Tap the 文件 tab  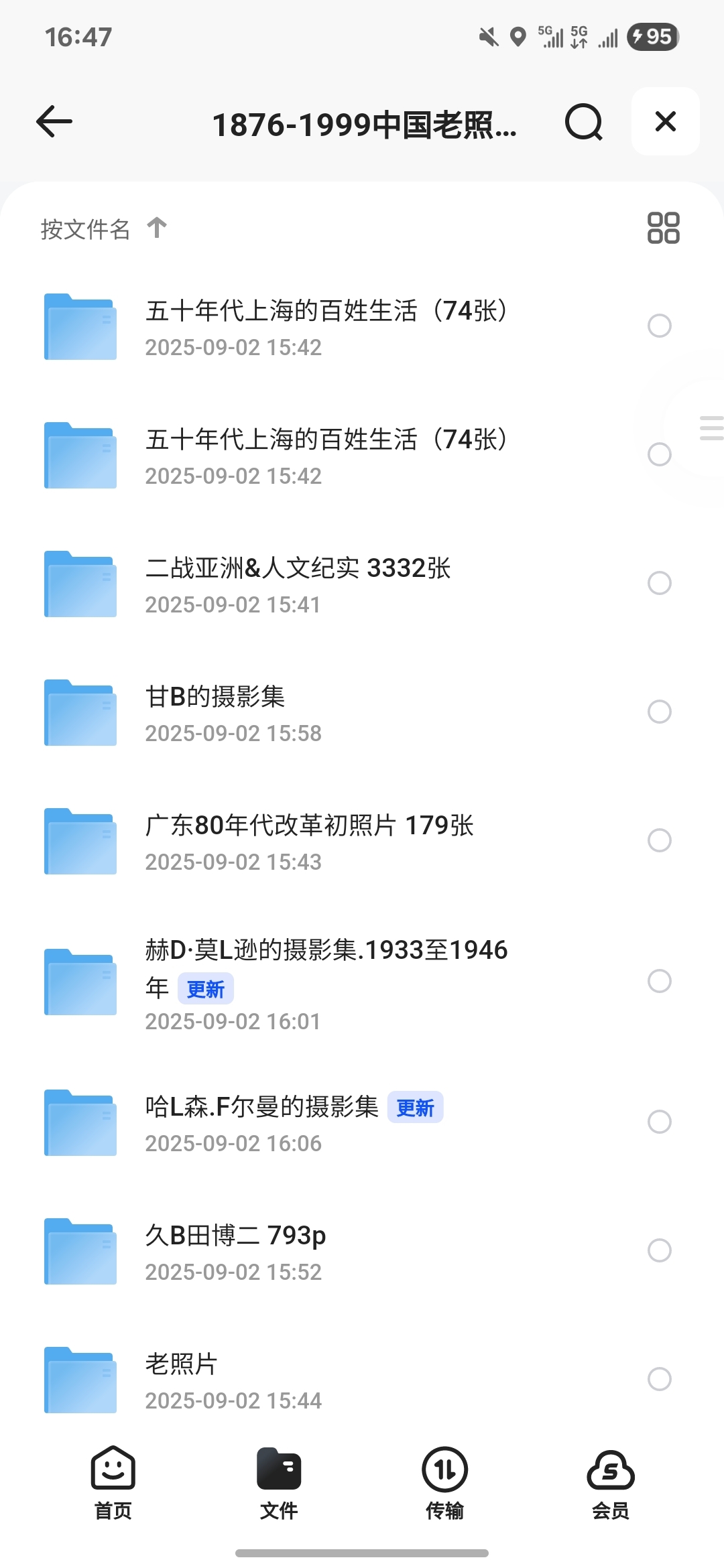279,1482
